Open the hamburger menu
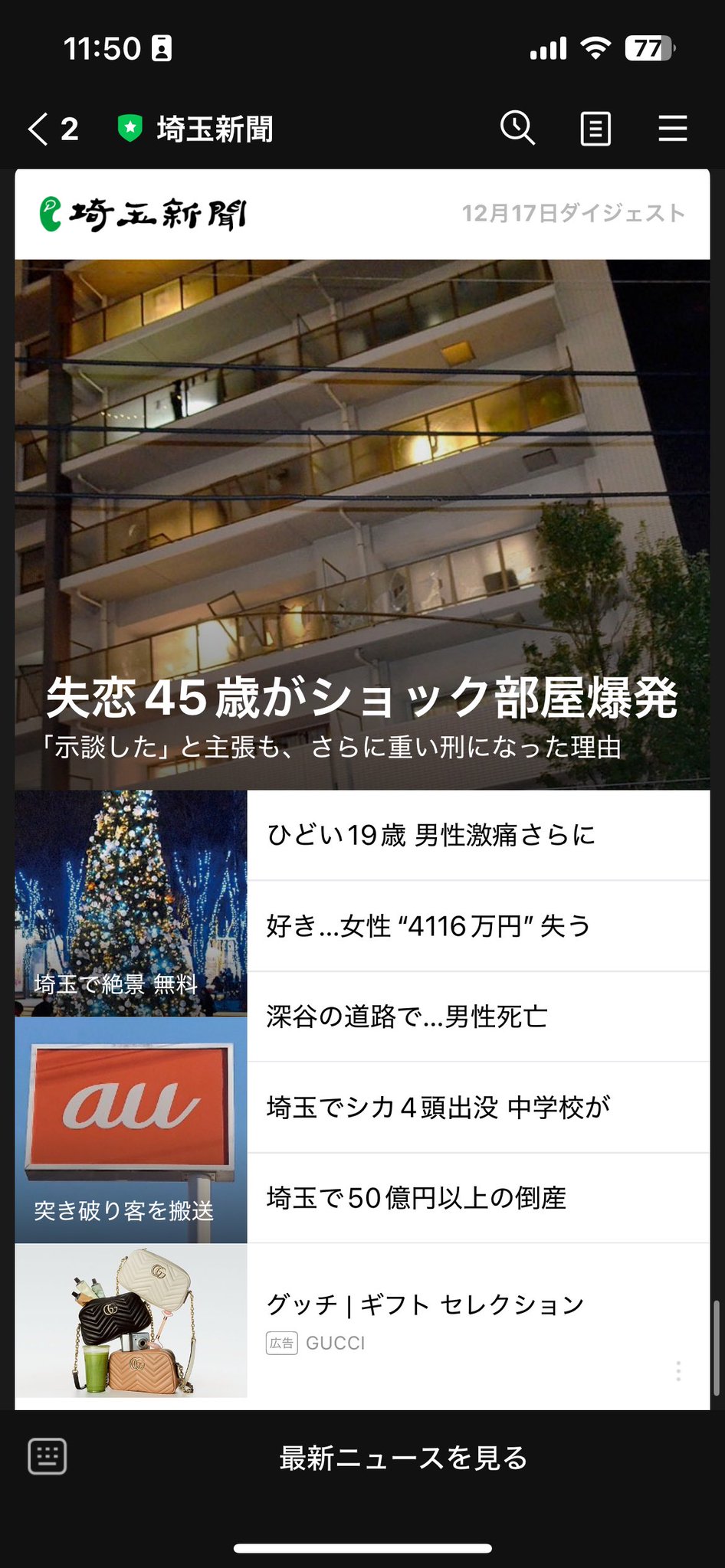725x1568 pixels. 672,129
